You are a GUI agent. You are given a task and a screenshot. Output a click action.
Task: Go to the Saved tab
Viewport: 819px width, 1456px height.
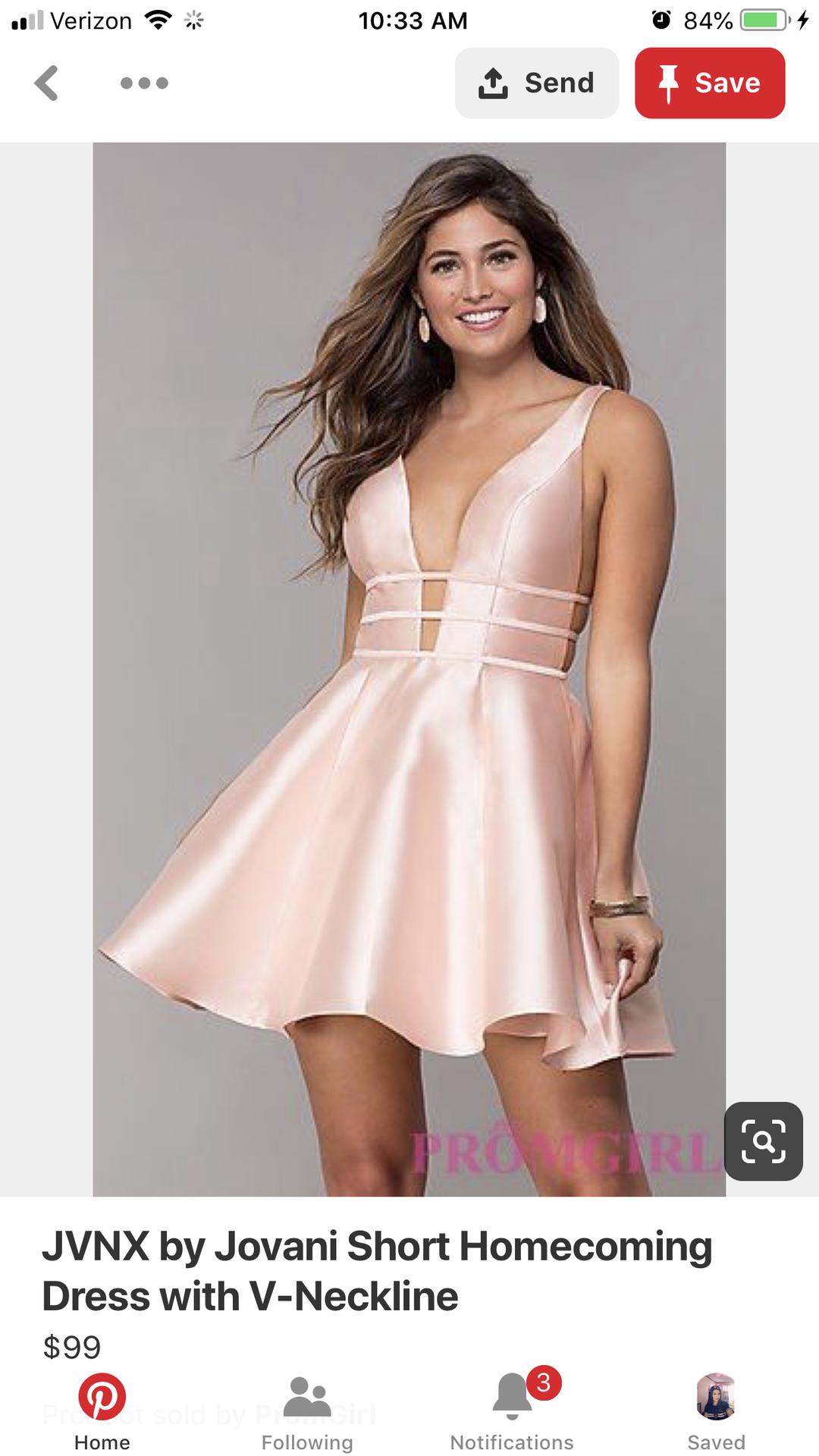pyautogui.click(x=716, y=1412)
